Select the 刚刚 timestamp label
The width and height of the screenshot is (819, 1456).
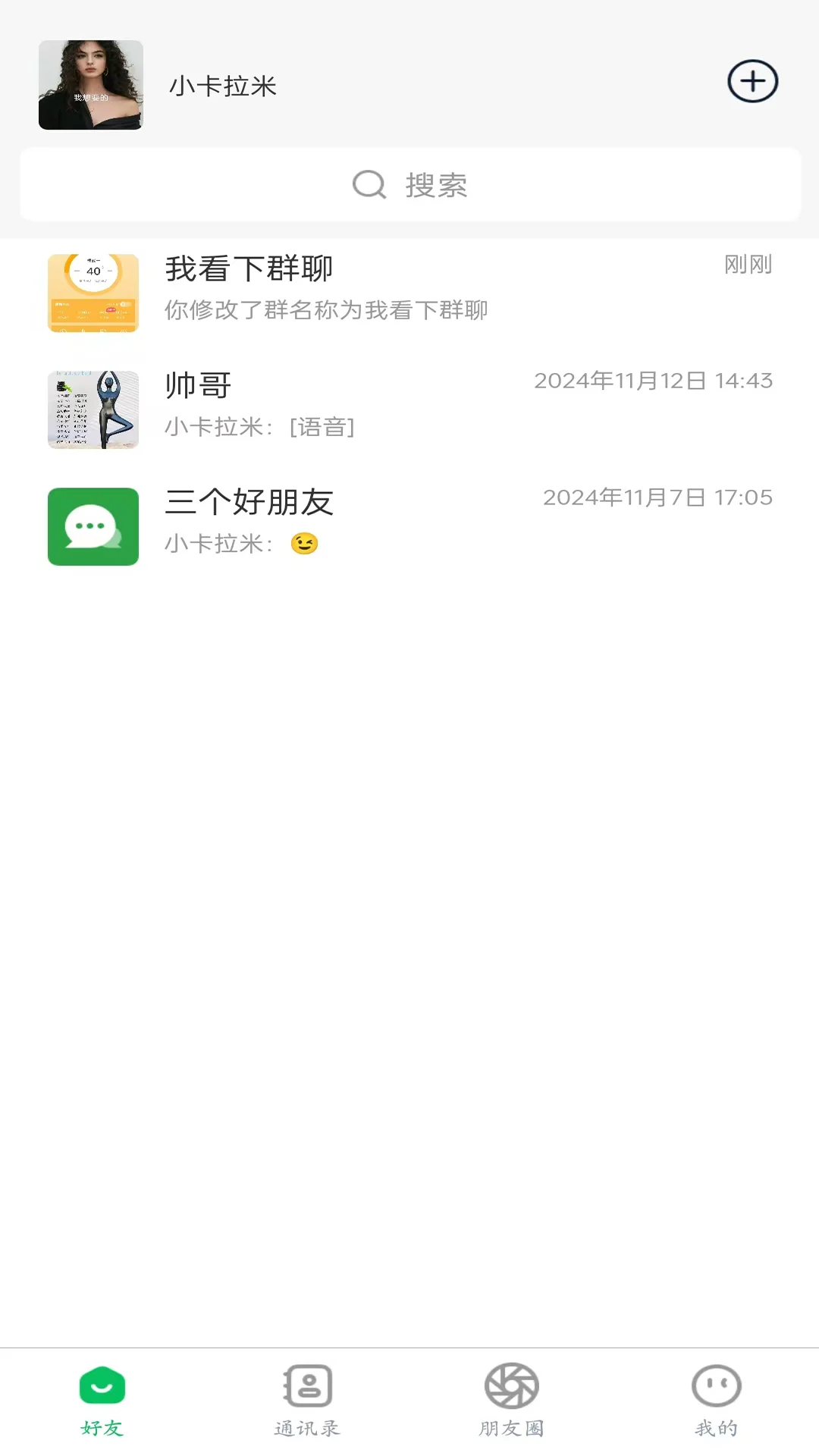point(747,265)
